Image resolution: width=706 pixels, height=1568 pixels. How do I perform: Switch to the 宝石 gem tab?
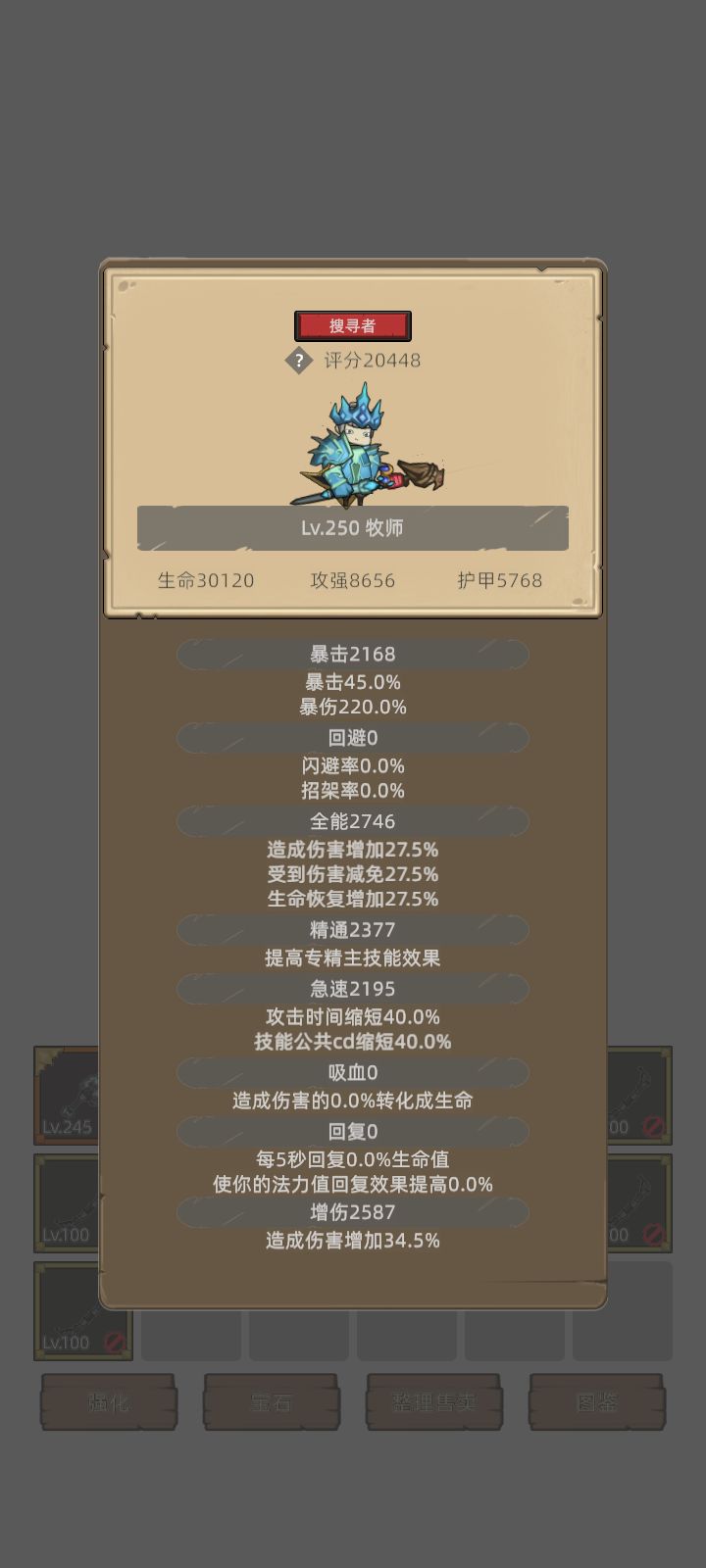pyautogui.click(x=272, y=1401)
